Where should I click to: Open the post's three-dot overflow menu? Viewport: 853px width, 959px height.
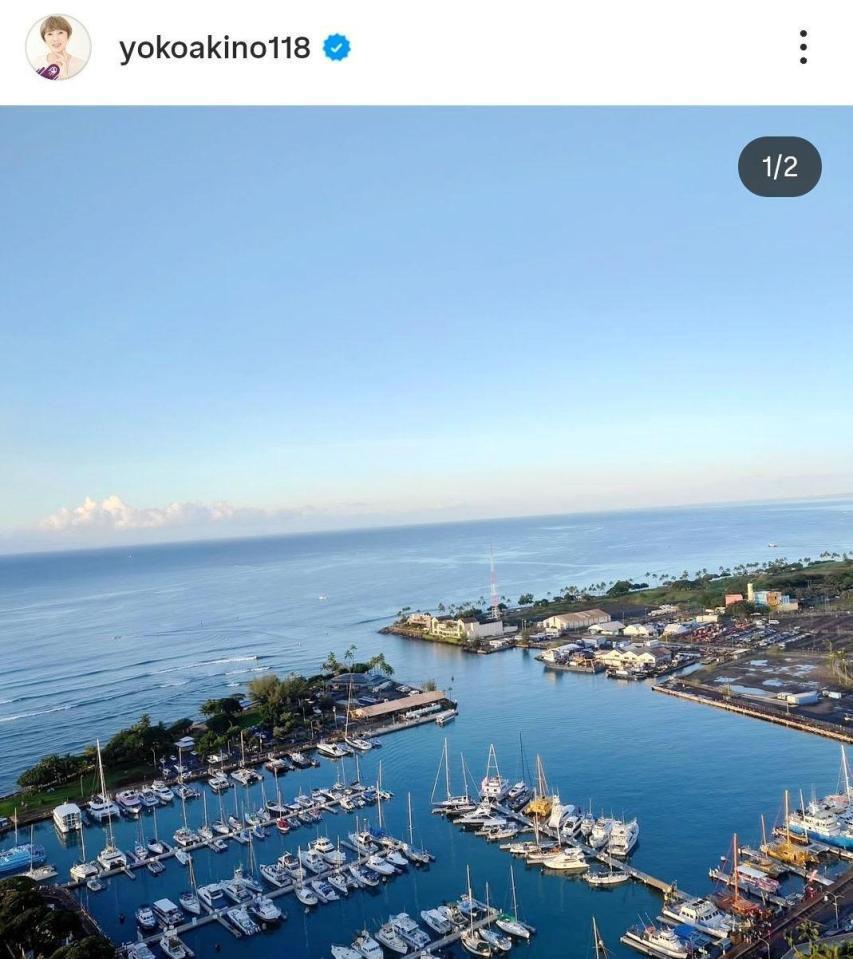[x=802, y=47]
